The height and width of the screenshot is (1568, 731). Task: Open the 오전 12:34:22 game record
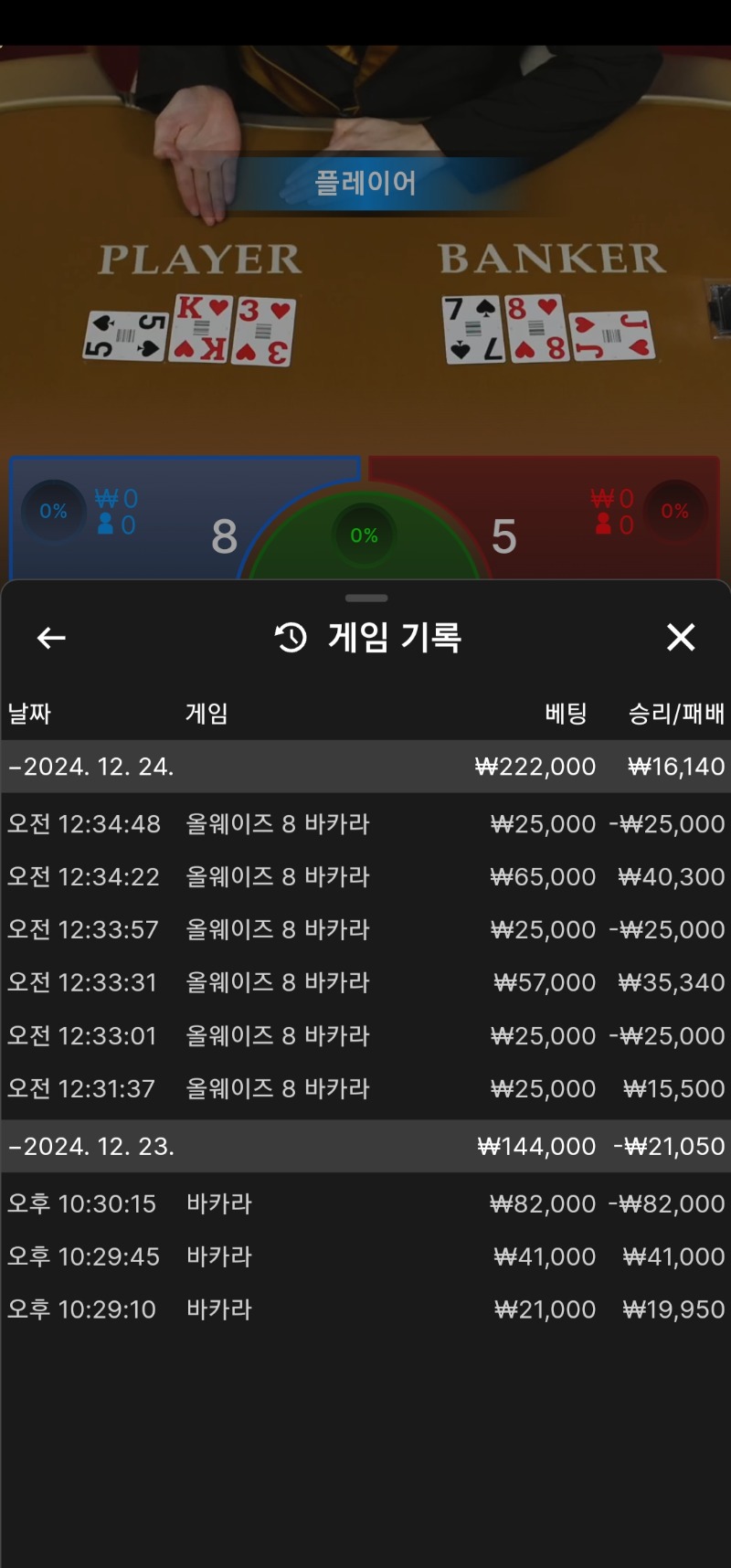(x=365, y=877)
